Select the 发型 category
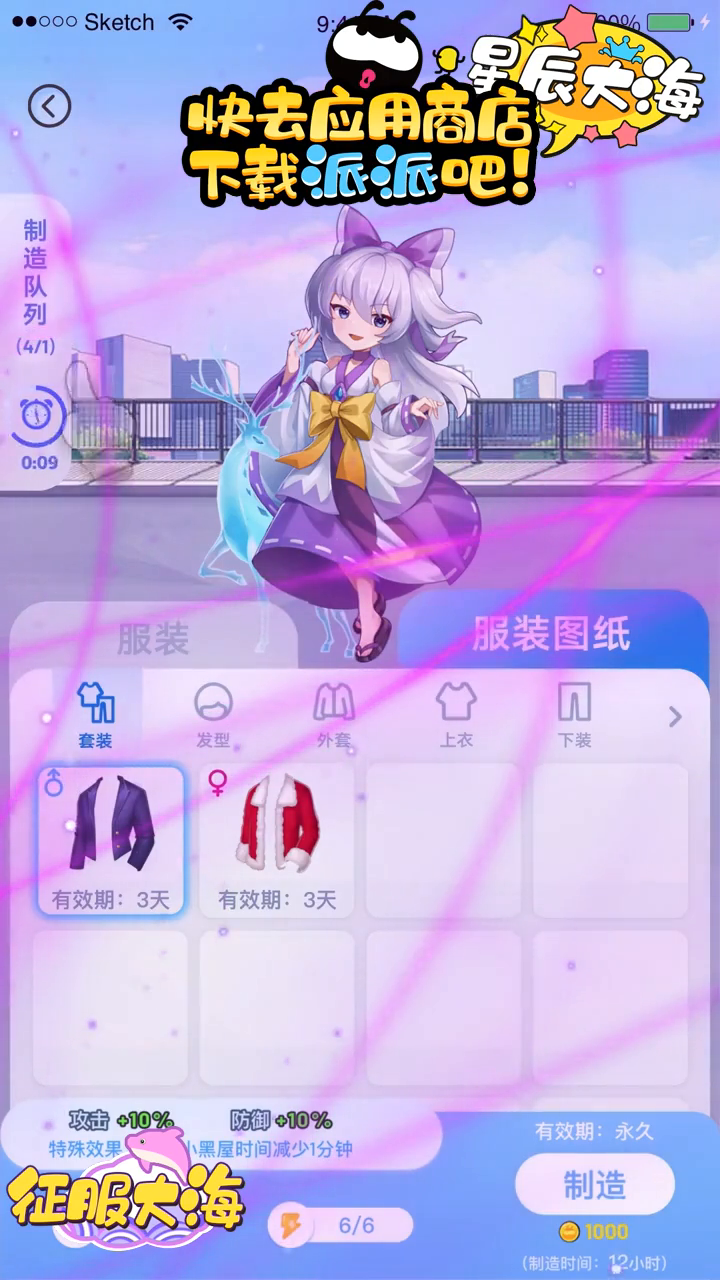The height and width of the screenshot is (1280, 720). (213, 715)
